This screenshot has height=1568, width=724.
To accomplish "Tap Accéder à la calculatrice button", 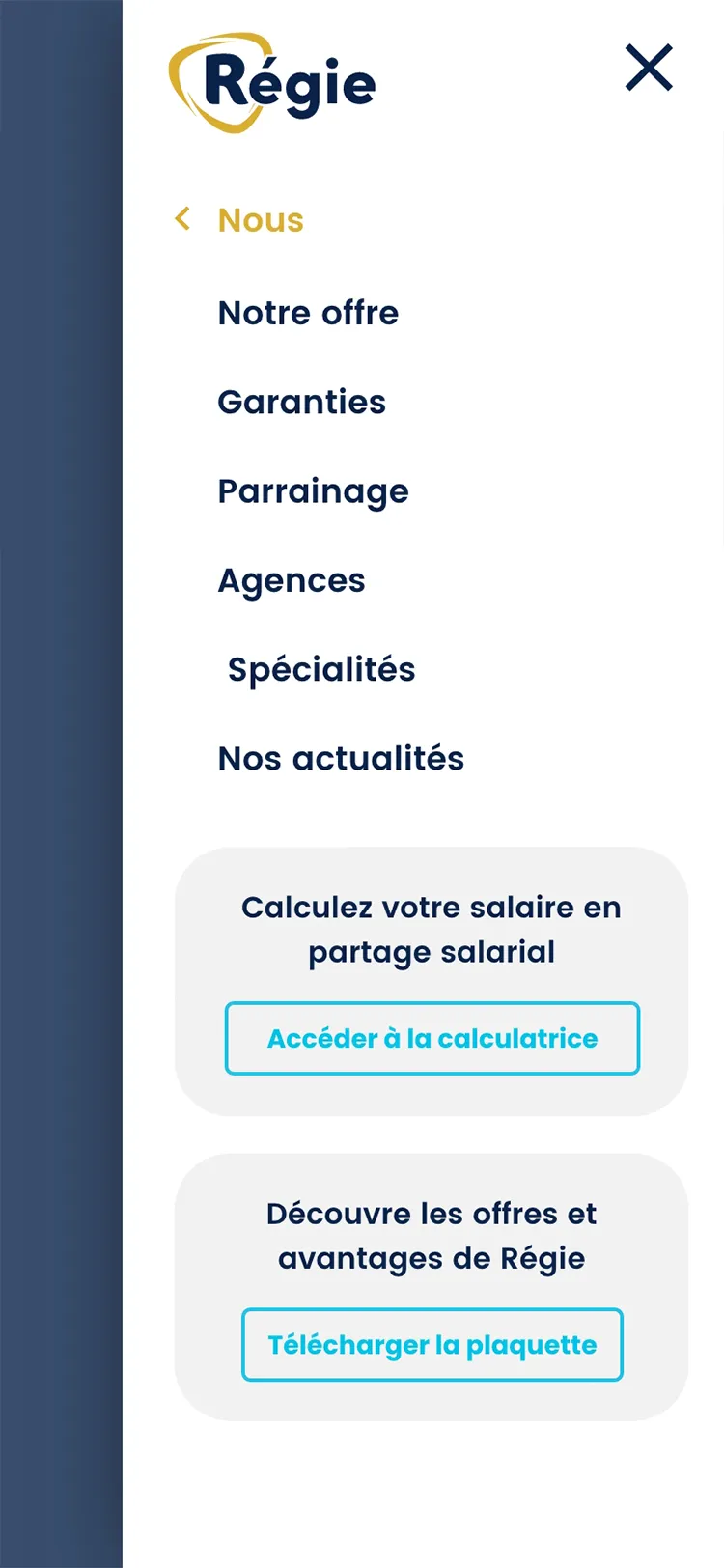I will [x=432, y=1038].
